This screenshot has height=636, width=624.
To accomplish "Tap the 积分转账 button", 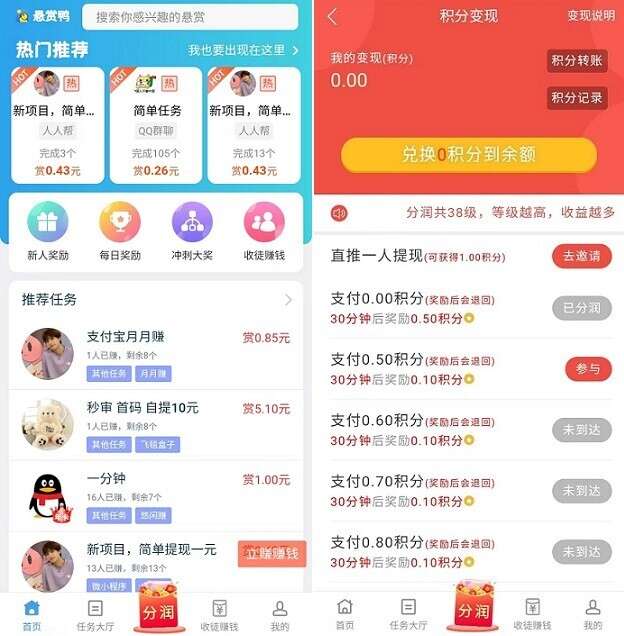I will (577, 60).
